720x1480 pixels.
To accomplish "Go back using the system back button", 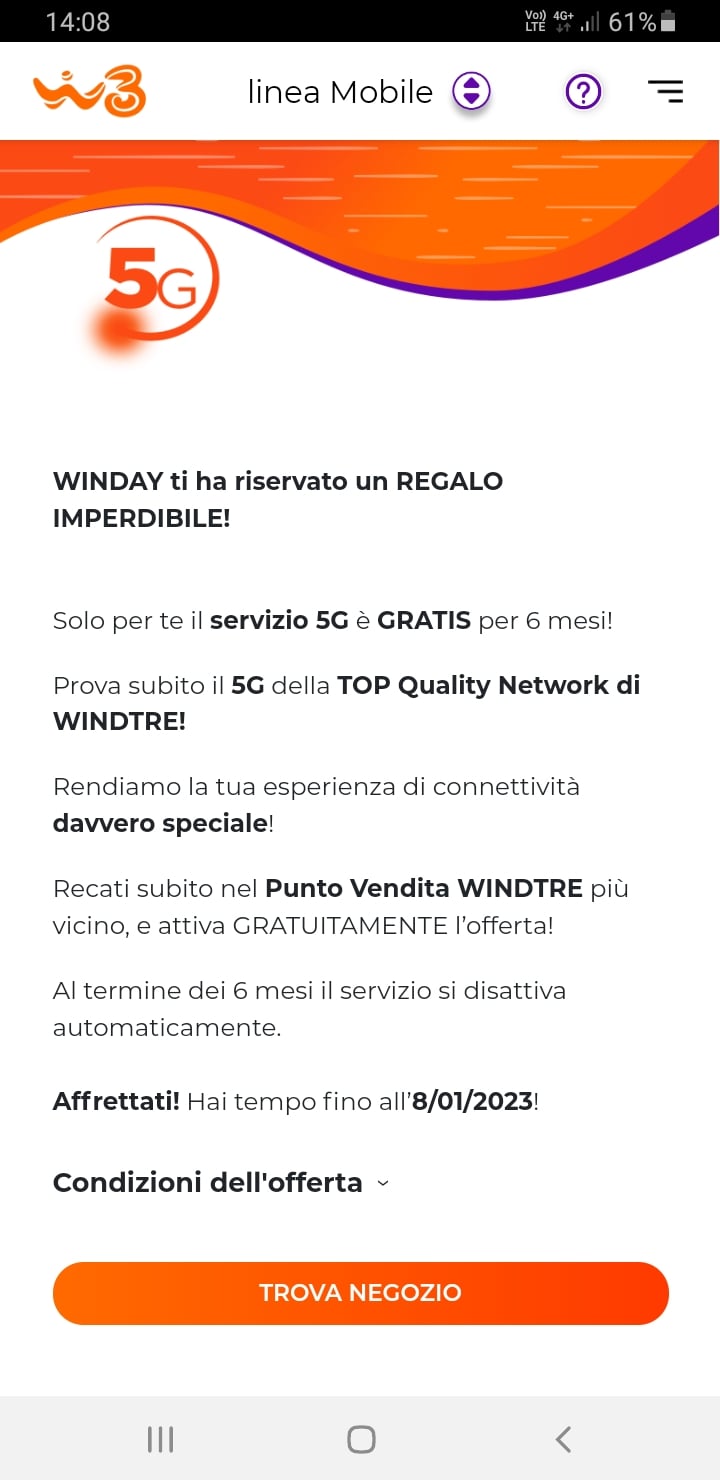I will (563, 1439).
